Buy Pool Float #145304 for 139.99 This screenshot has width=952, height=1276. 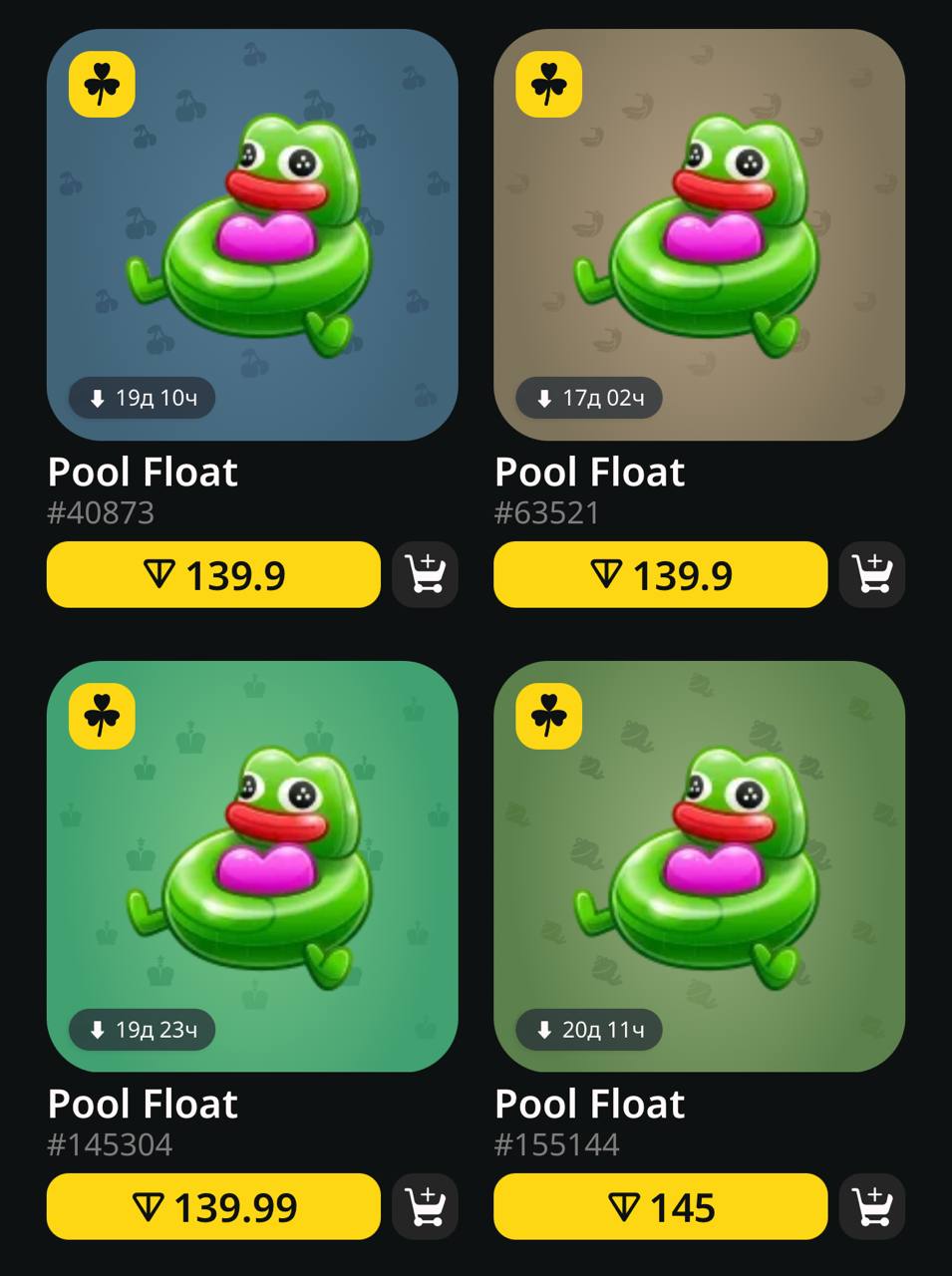point(213,1206)
